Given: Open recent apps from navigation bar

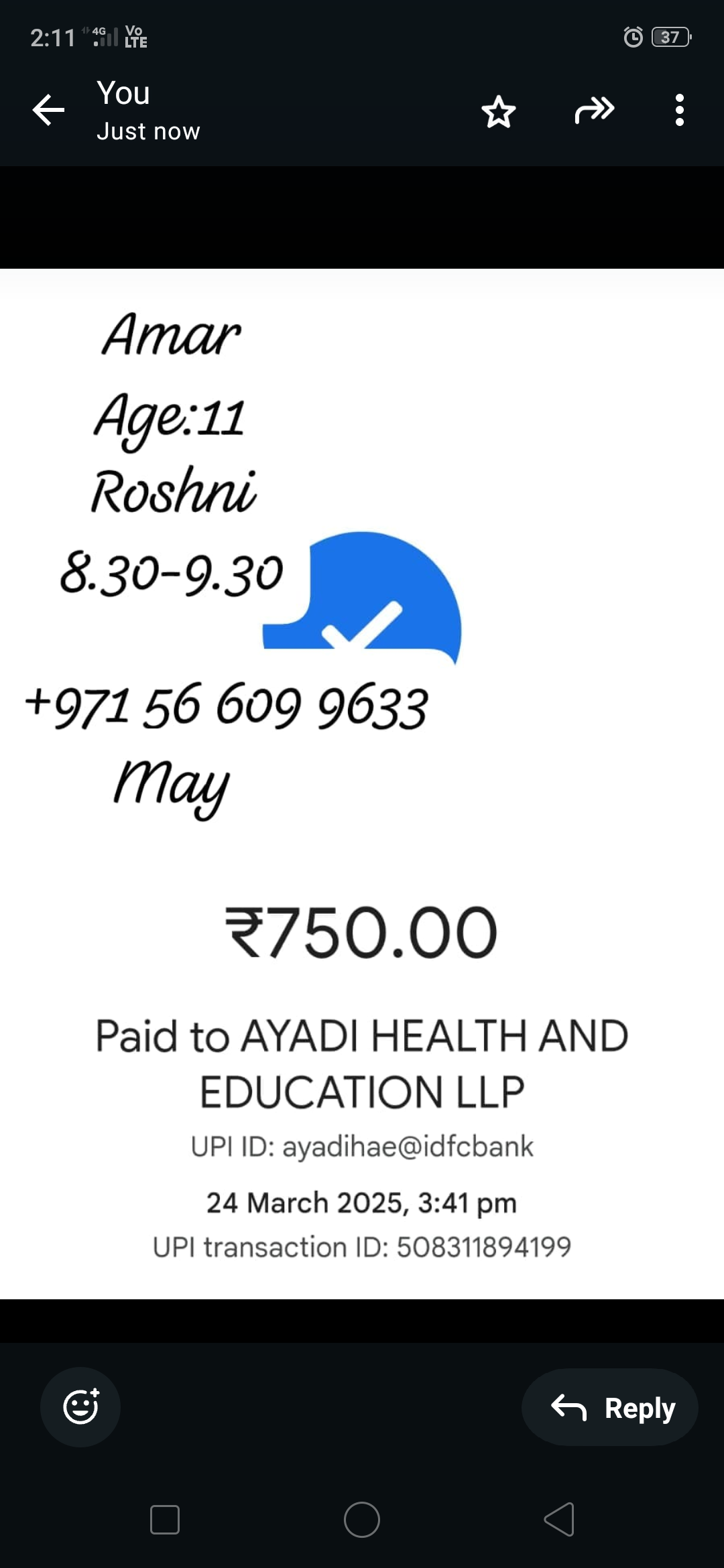Looking at the screenshot, I should [165, 1519].
